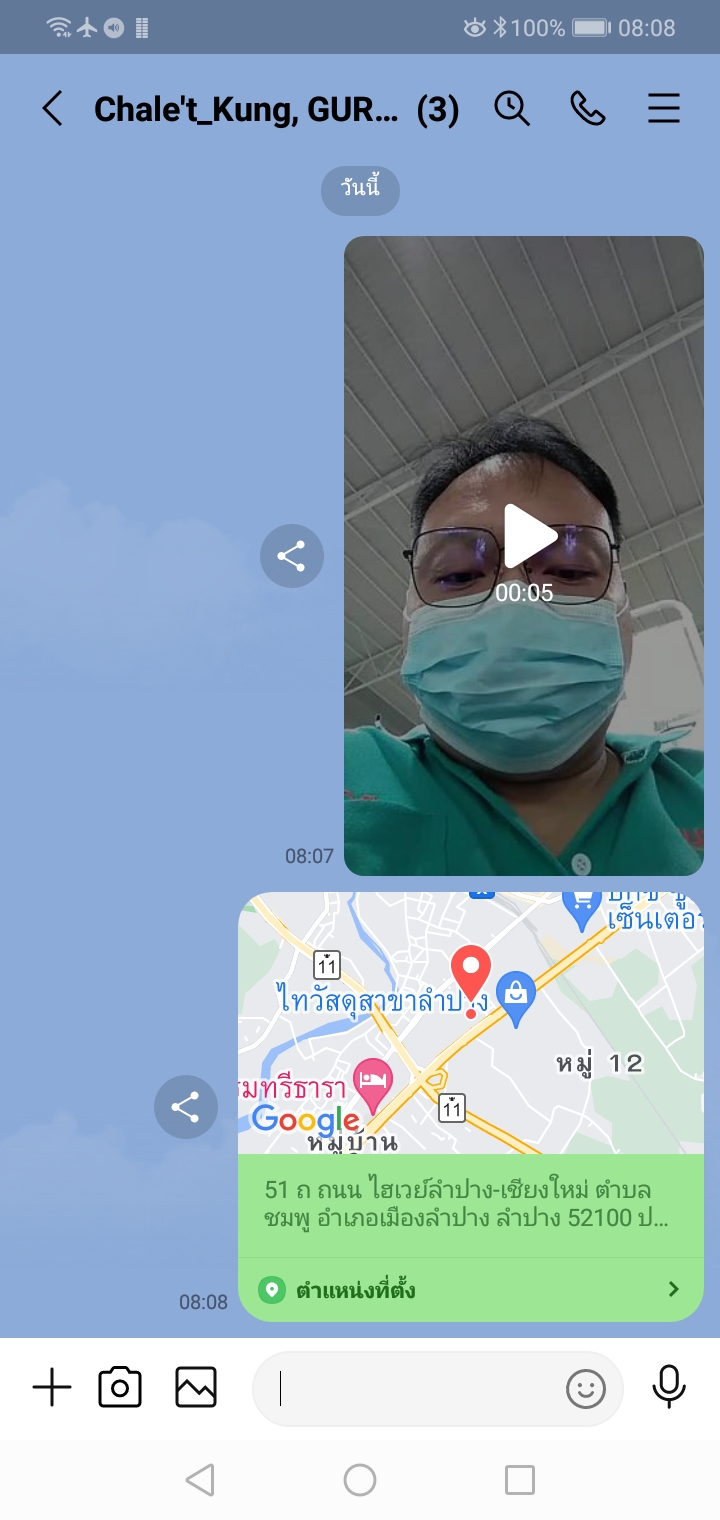Show recent apps

coord(520,1480)
